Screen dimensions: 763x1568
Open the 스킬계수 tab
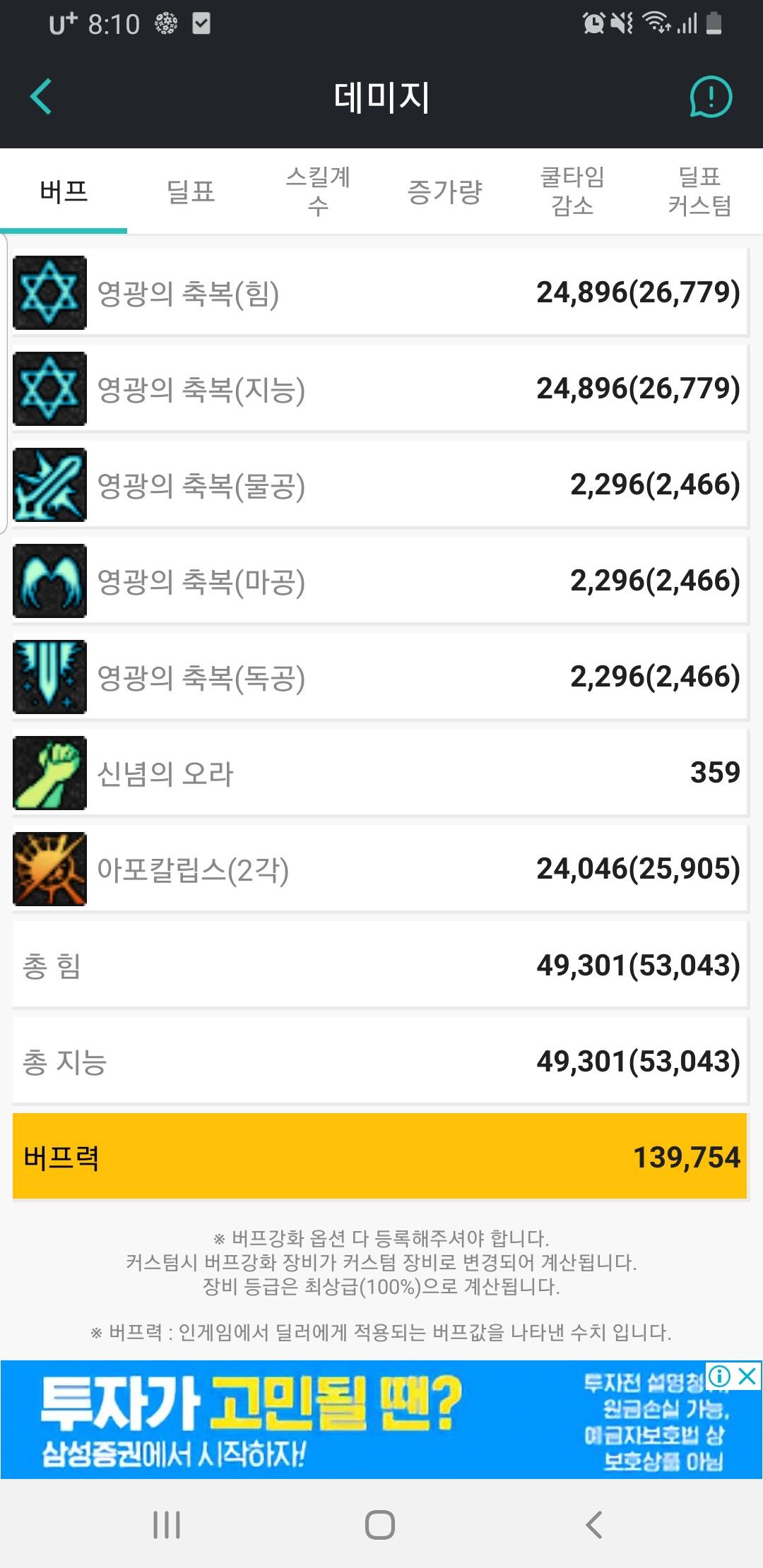pos(318,191)
